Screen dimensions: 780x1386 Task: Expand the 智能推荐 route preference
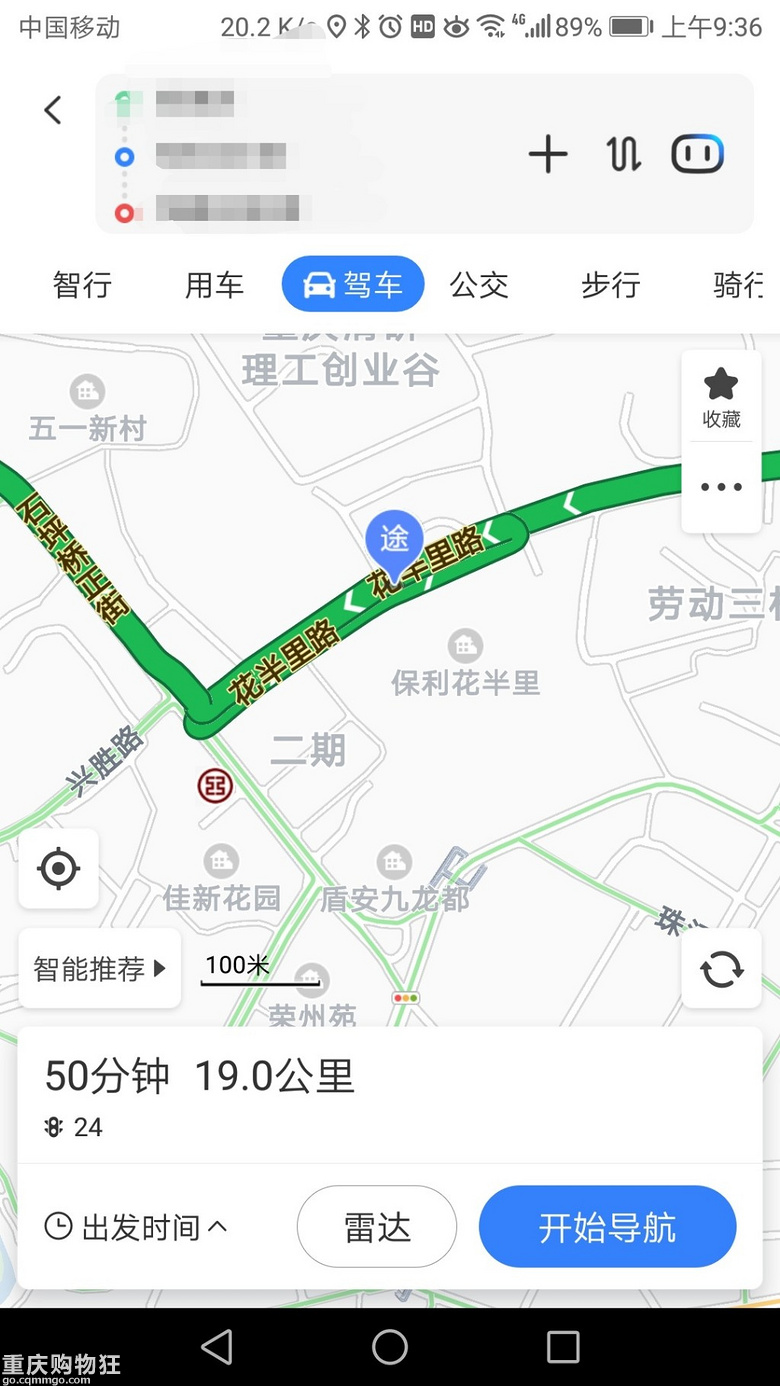[99, 968]
